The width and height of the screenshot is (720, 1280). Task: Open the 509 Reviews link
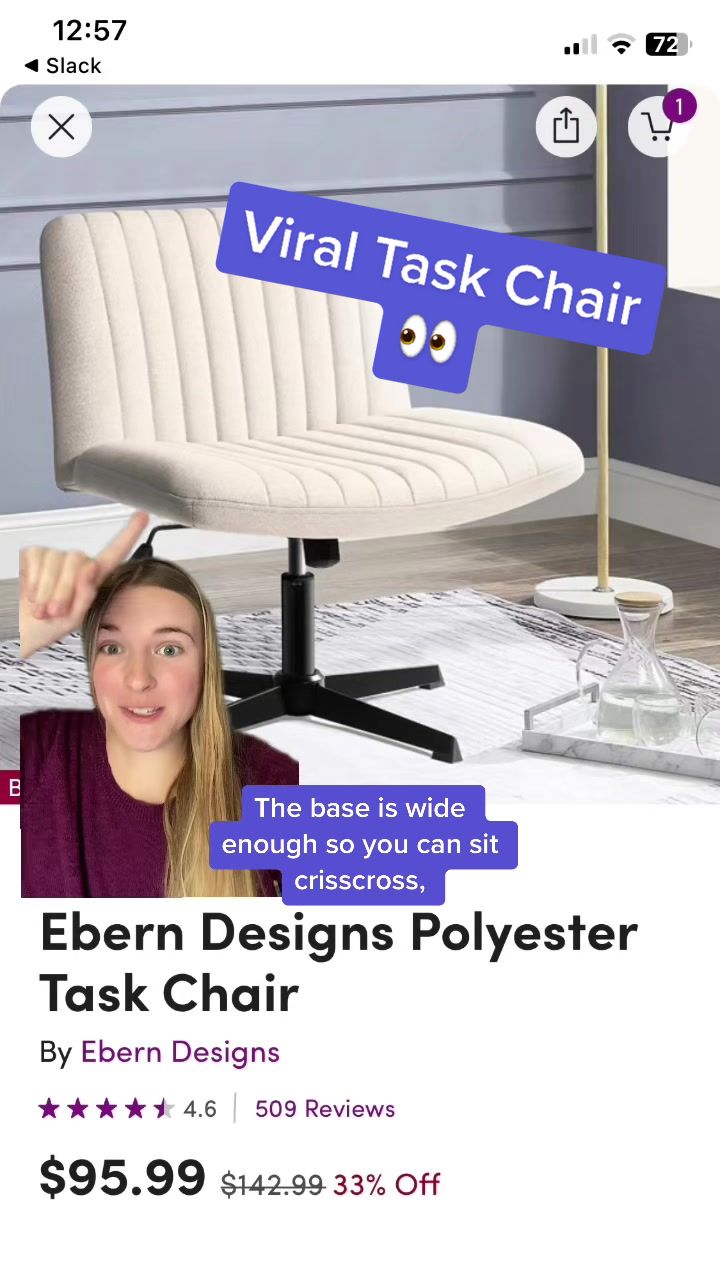tap(324, 1108)
